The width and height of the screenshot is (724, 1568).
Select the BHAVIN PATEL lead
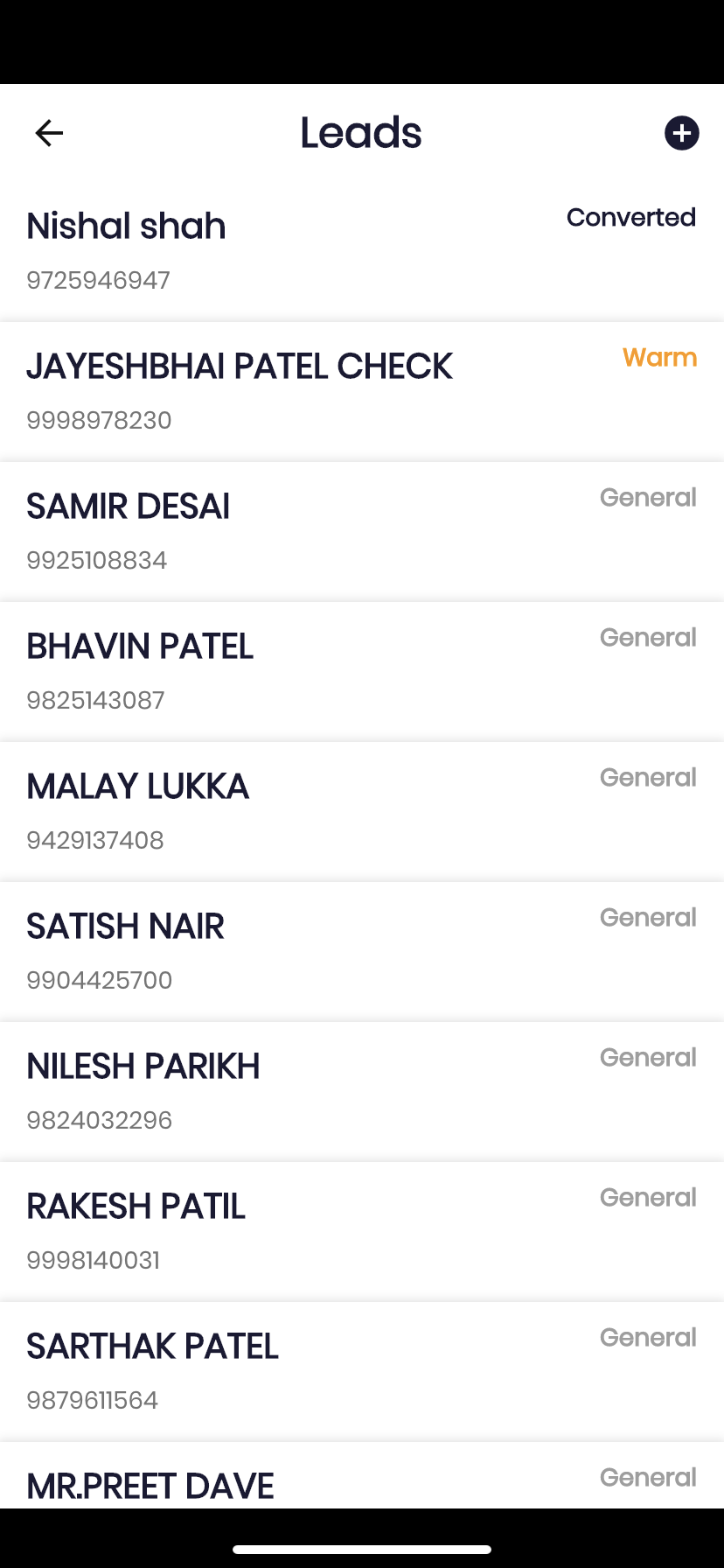[362, 671]
